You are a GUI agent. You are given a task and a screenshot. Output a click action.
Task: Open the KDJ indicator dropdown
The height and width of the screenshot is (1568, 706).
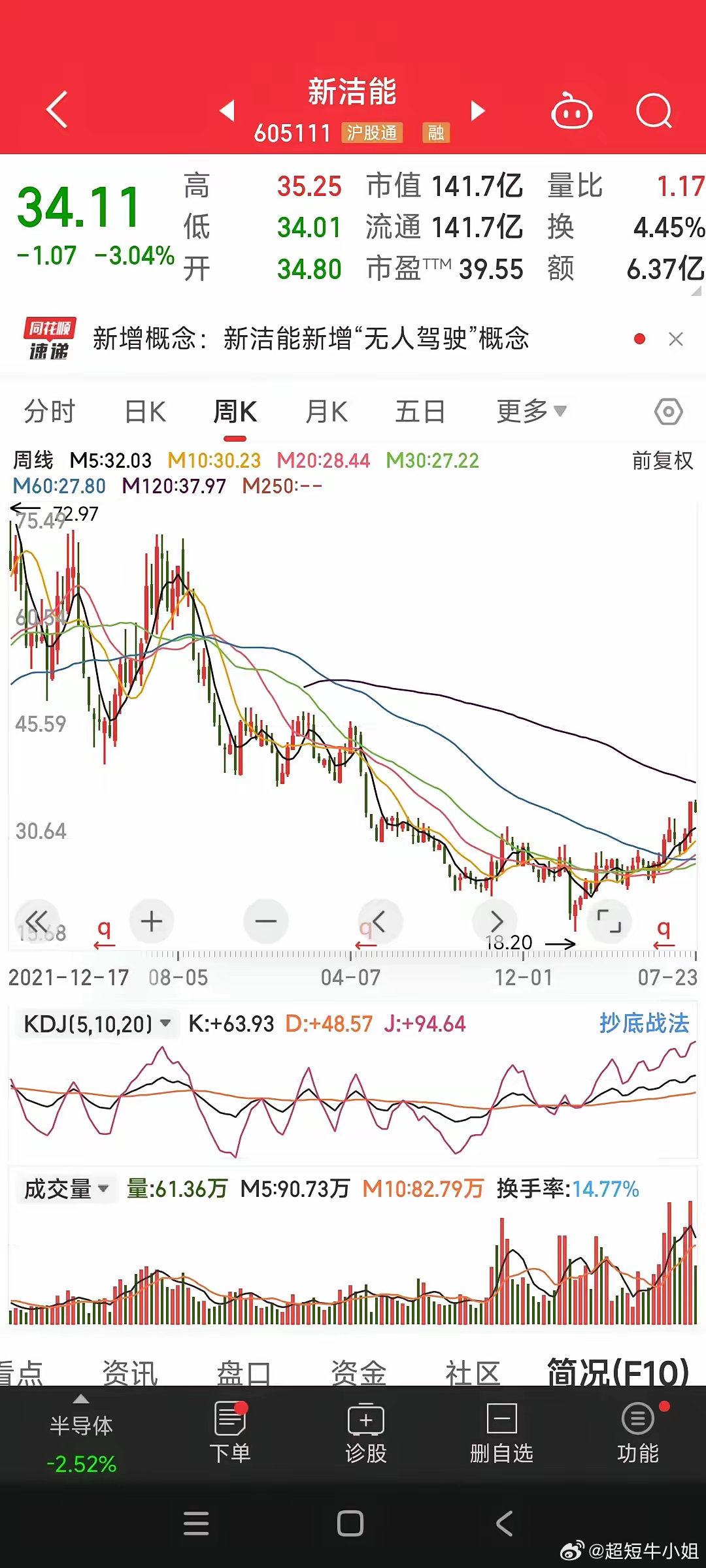98,1023
